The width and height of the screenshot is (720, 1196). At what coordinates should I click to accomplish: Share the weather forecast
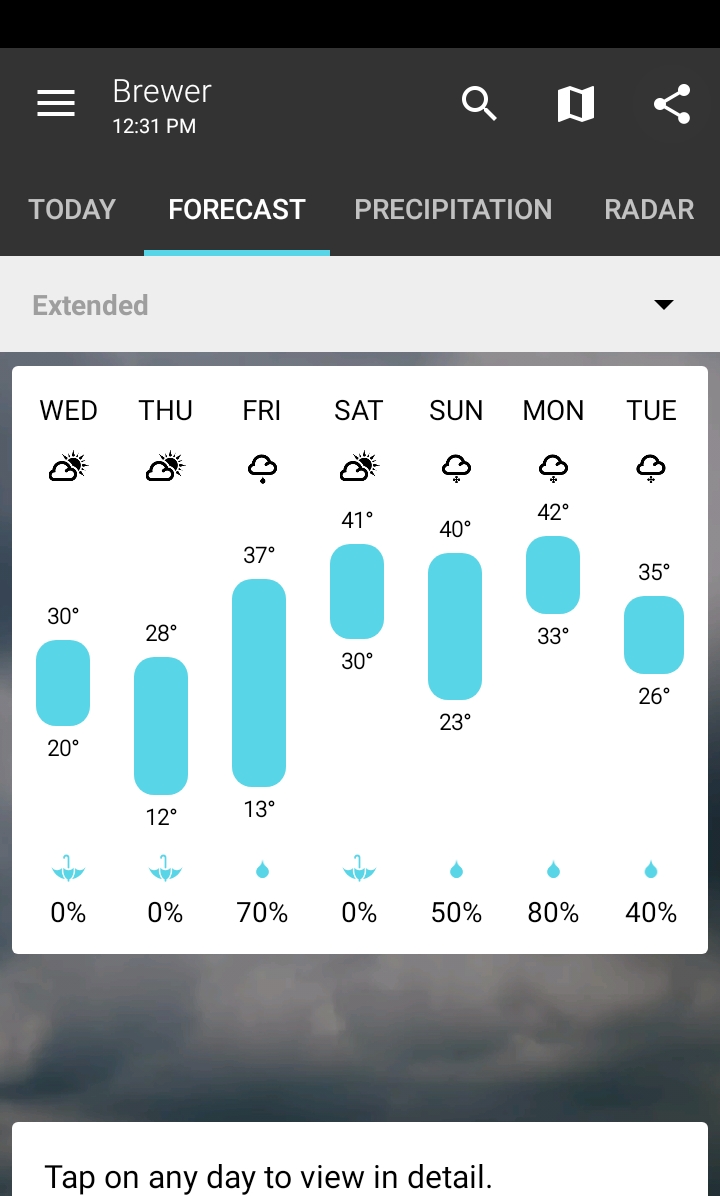tap(672, 103)
